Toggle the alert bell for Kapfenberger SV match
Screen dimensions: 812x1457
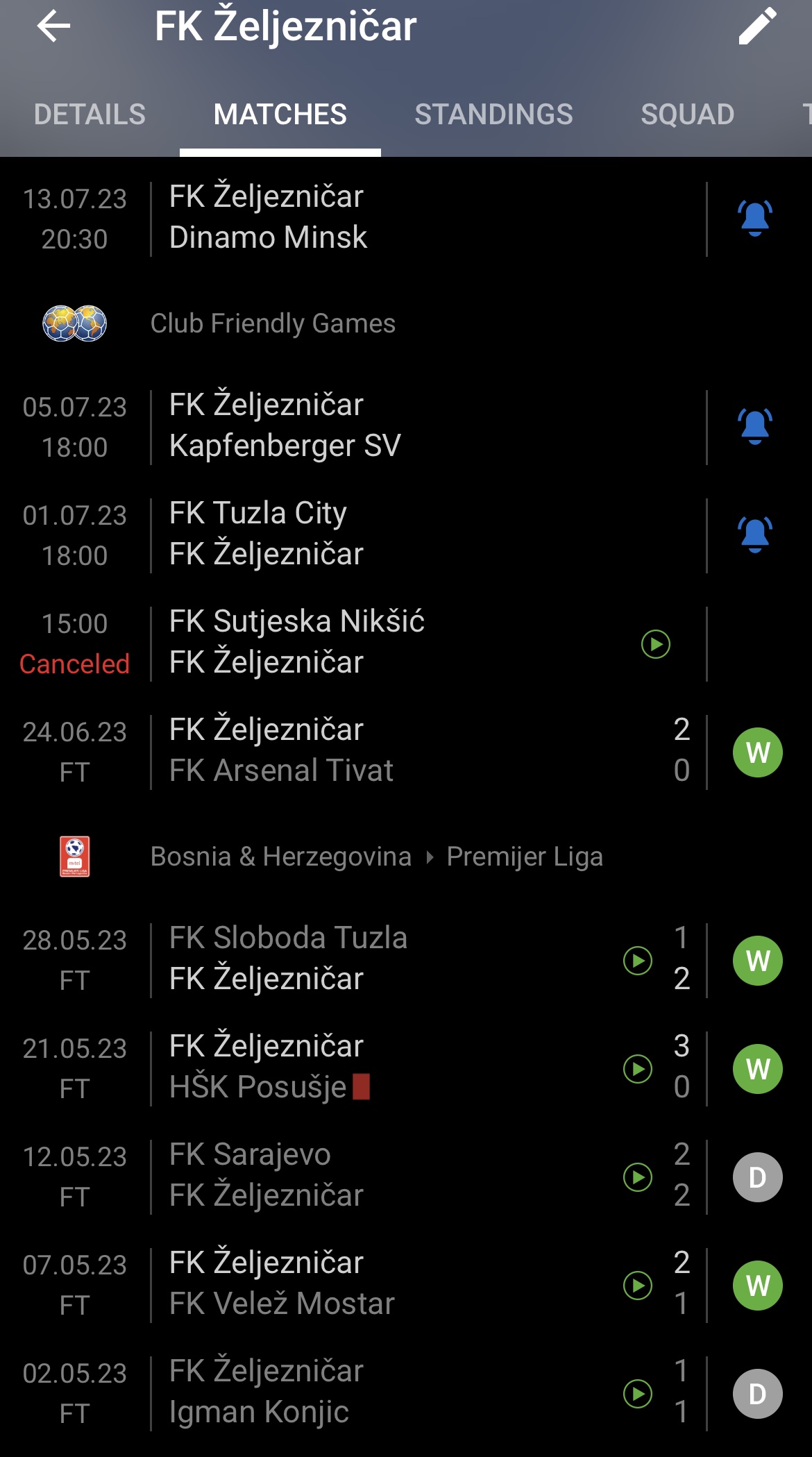click(755, 426)
